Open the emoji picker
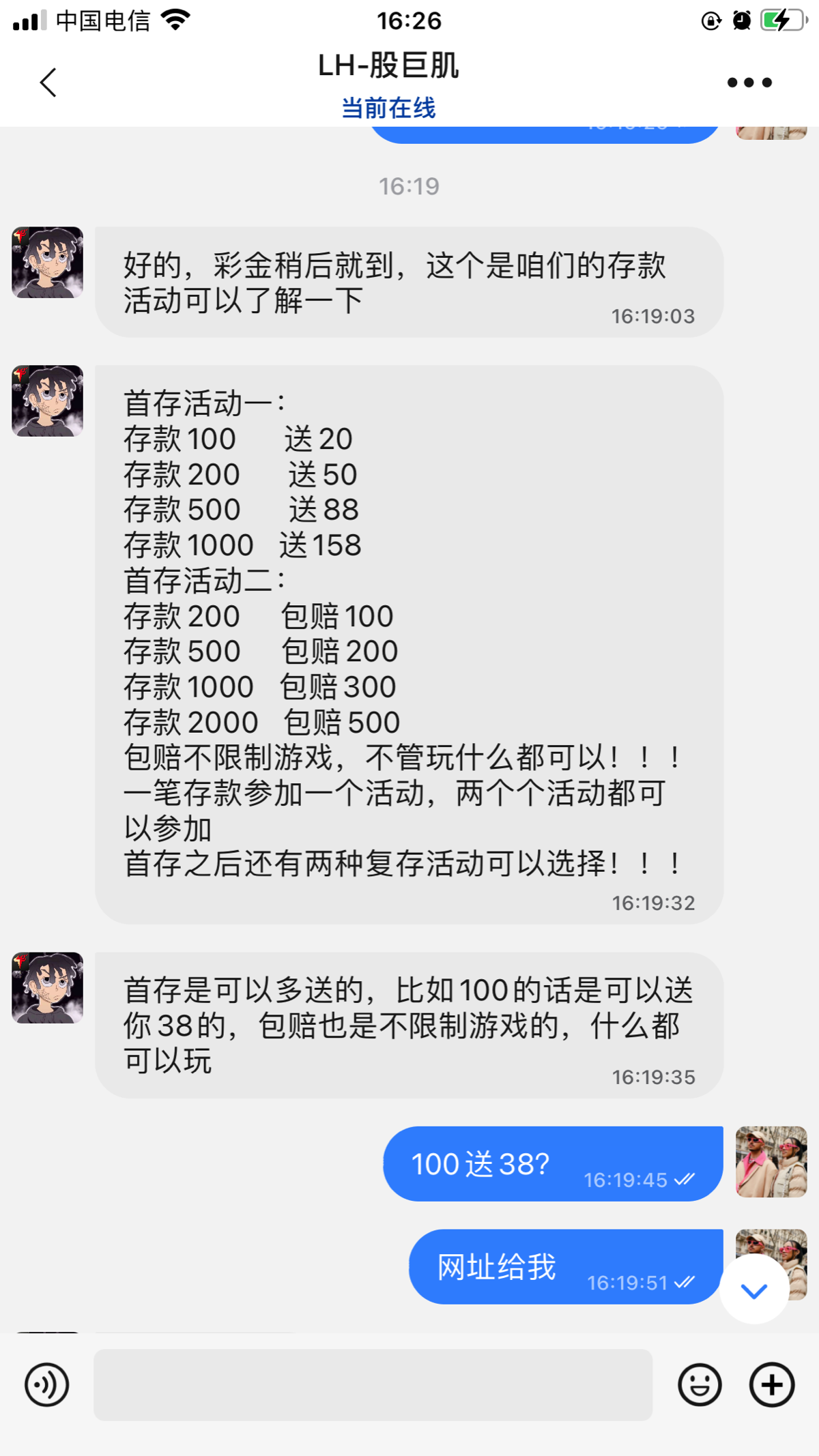Viewport: 819px width, 1456px height. pyautogui.click(x=699, y=1384)
